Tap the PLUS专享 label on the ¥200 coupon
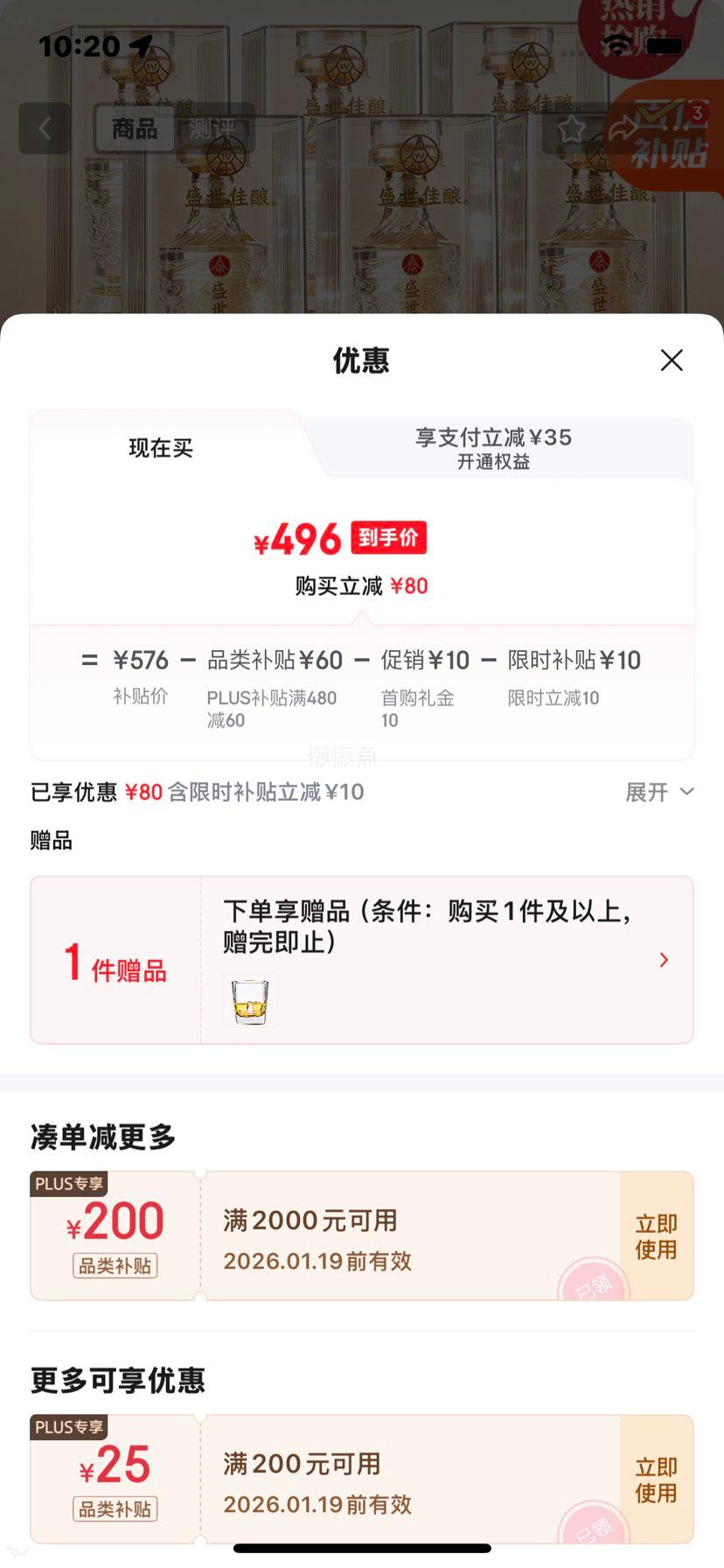This screenshot has height=1568, width=724. coord(68,1183)
